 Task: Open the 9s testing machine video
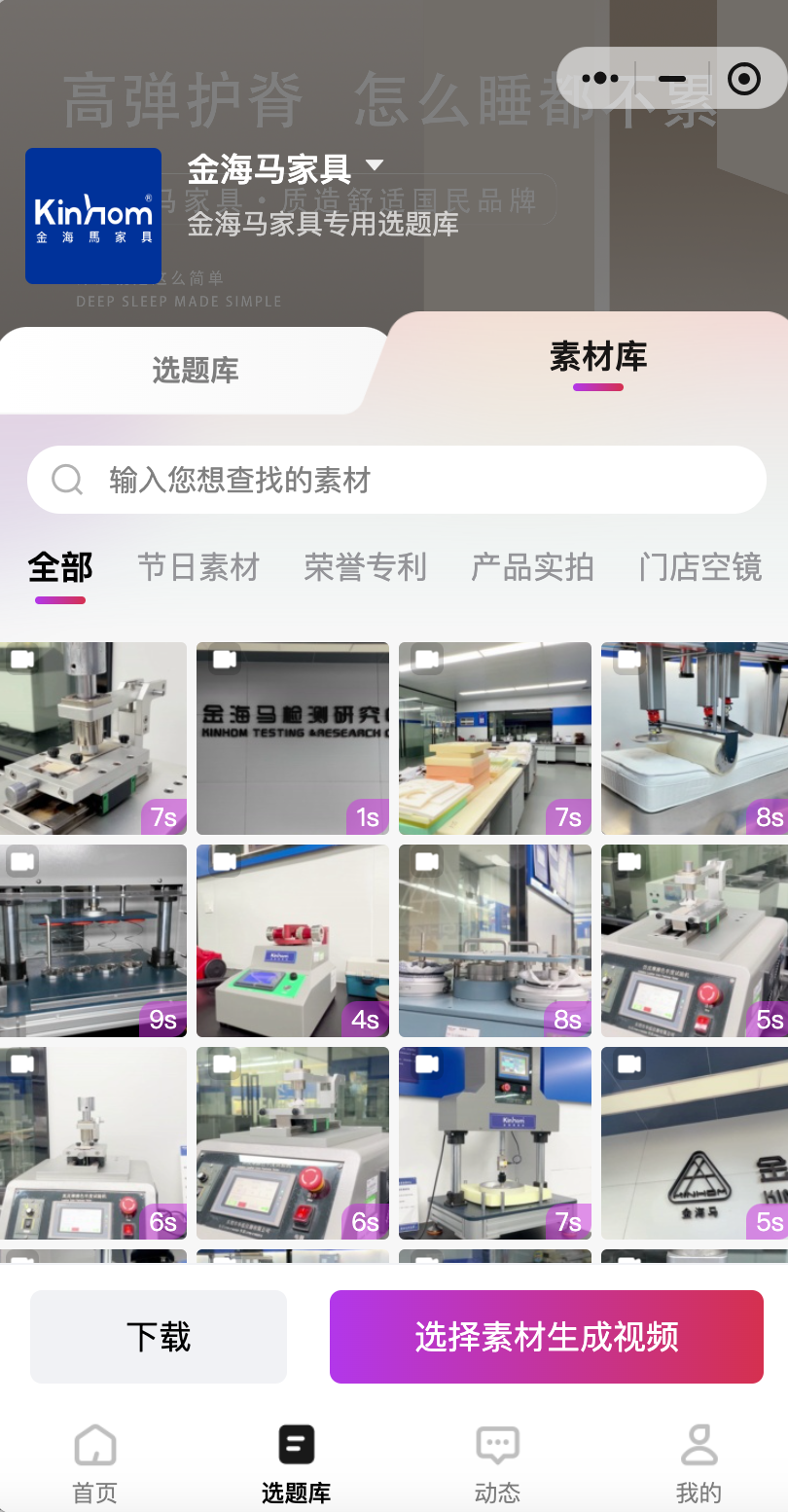(93, 941)
